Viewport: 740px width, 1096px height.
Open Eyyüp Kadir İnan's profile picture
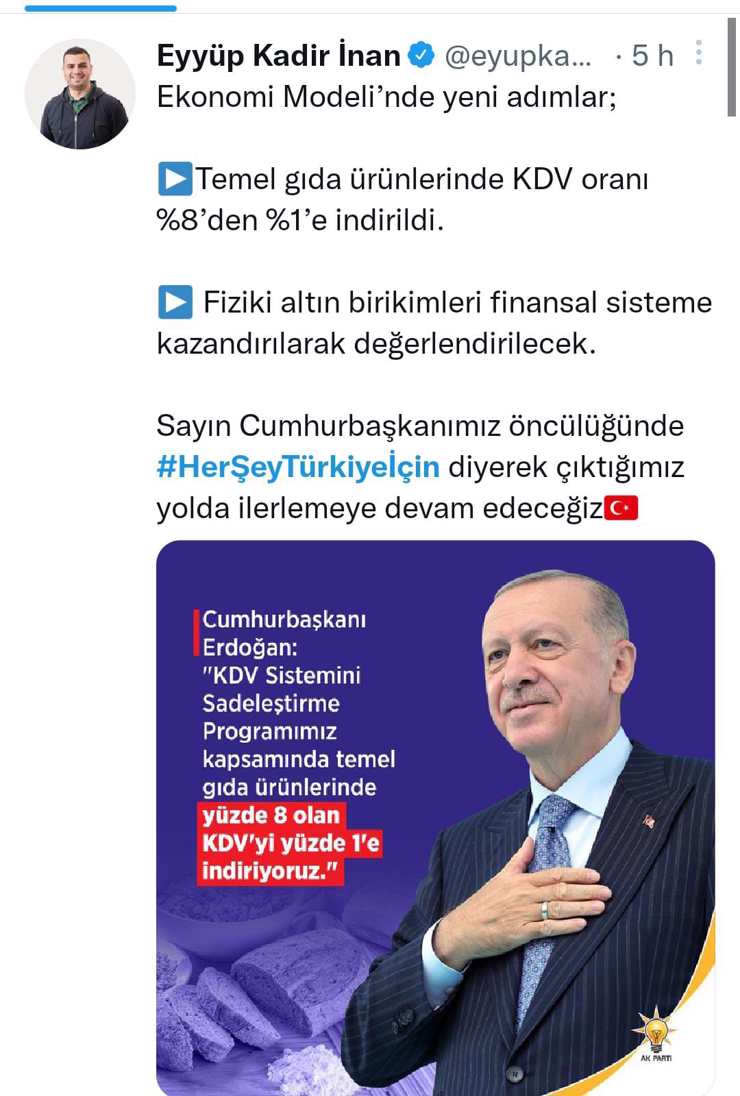[80, 94]
